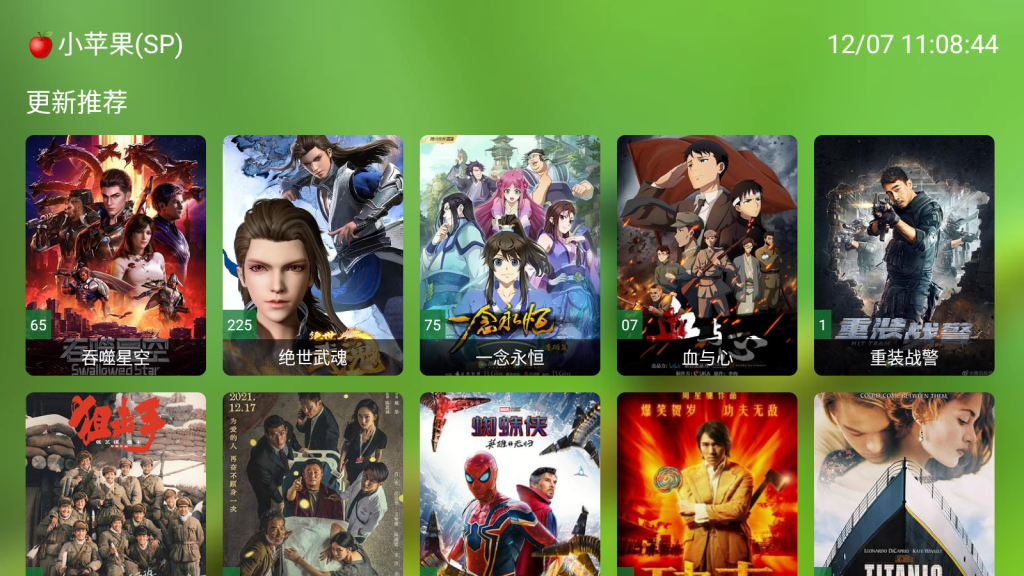Select the 一念永恒 anime card
This screenshot has height=576, width=1024.
[509, 255]
